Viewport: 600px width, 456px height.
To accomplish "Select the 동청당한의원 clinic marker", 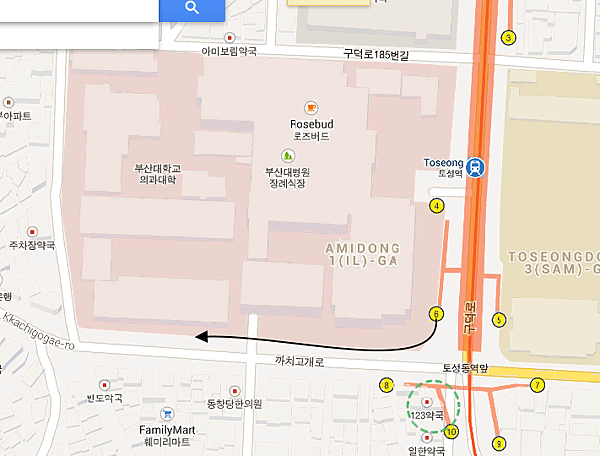I will tap(228, 391).
